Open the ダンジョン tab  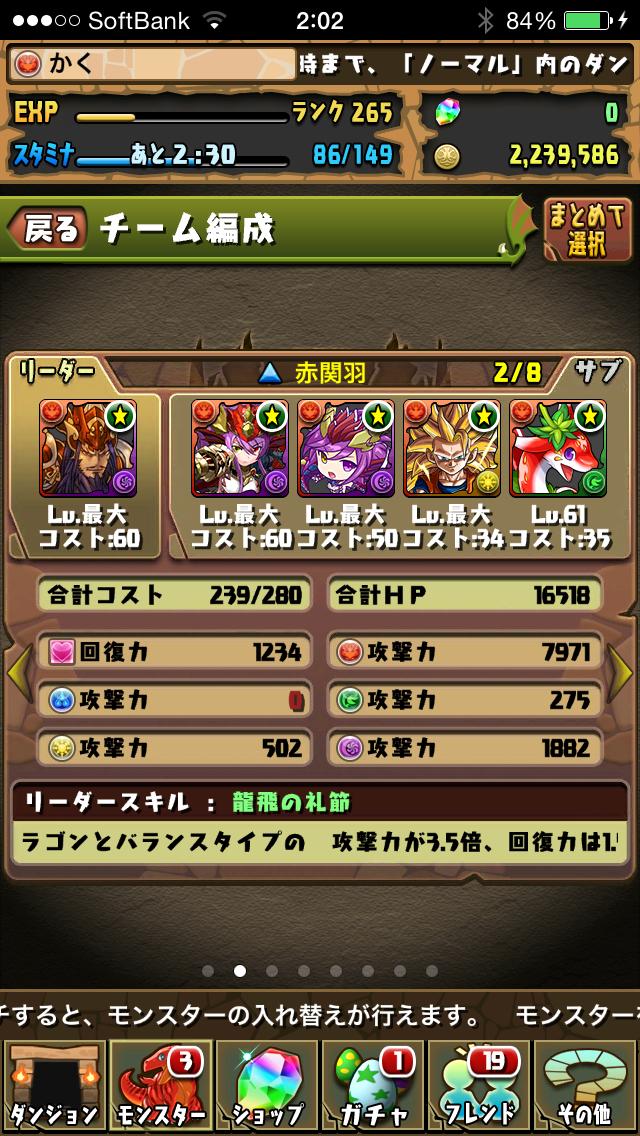click(x=53, y=1085)
